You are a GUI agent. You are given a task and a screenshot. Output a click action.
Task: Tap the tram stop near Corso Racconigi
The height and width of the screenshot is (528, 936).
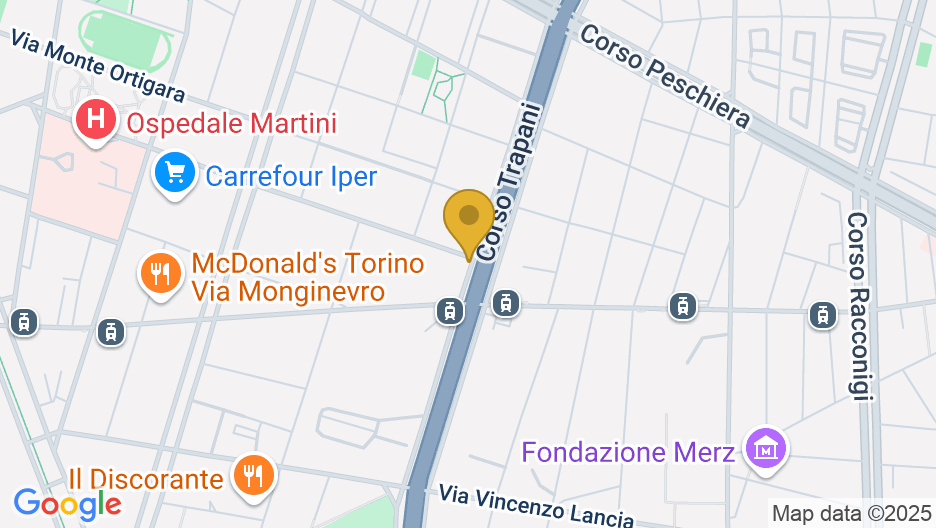pyautogui.click(x=823, y=315)
